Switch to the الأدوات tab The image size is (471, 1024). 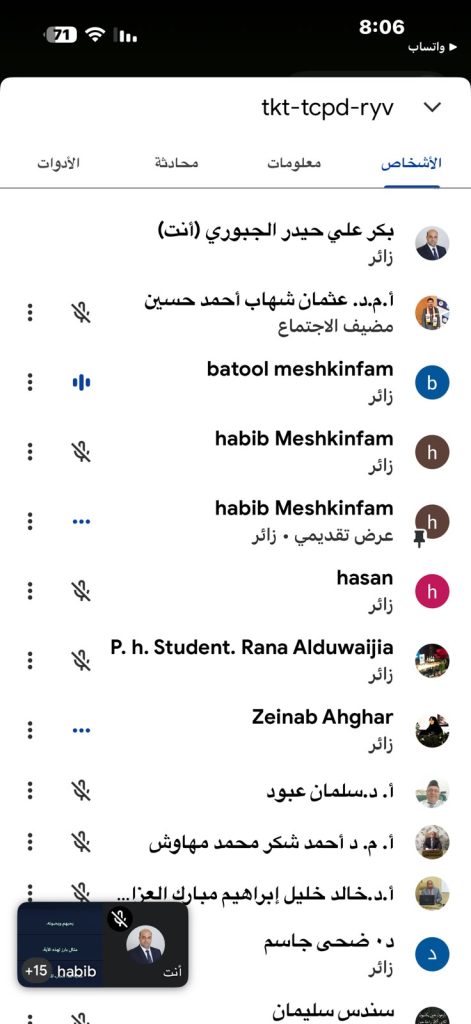tap(58, 163)
